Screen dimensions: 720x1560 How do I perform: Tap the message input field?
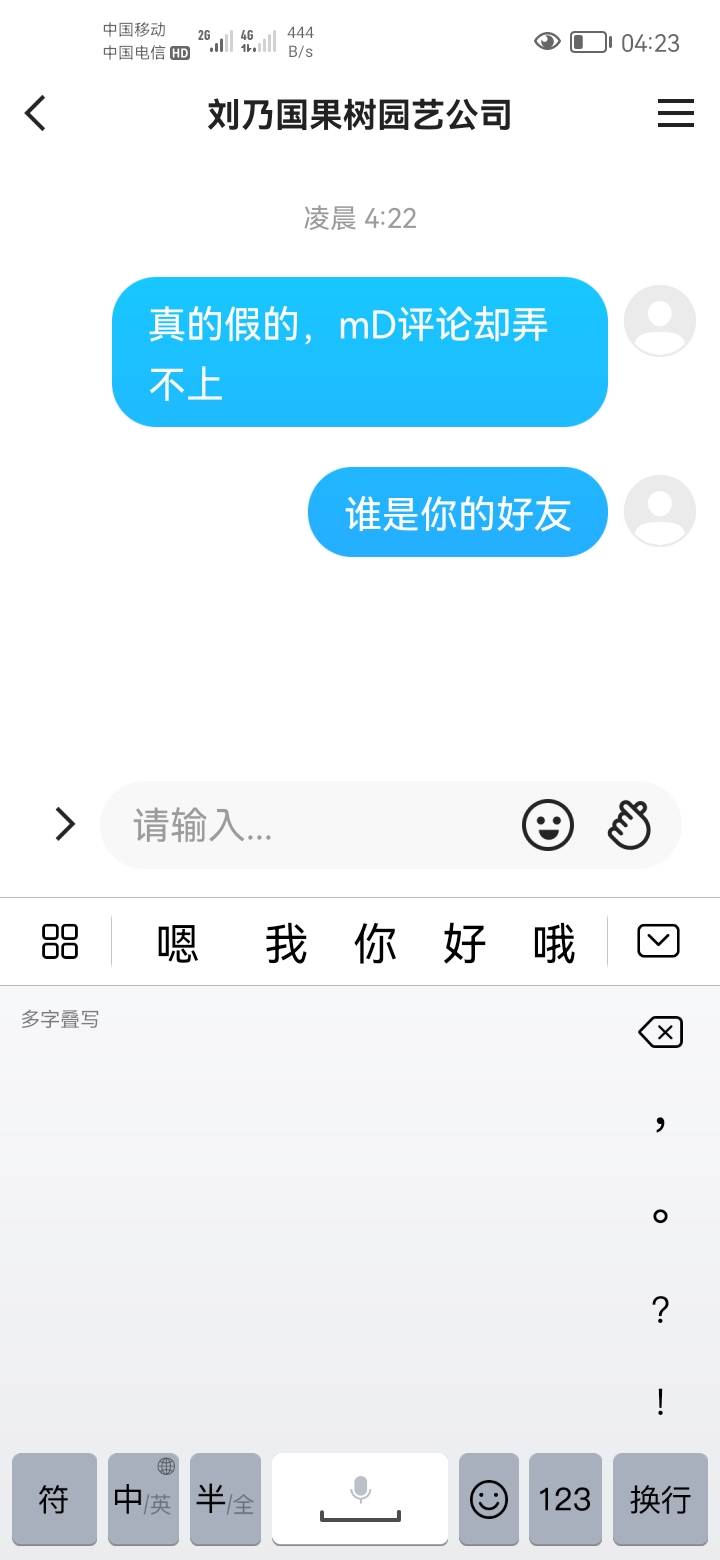point(320,826)
